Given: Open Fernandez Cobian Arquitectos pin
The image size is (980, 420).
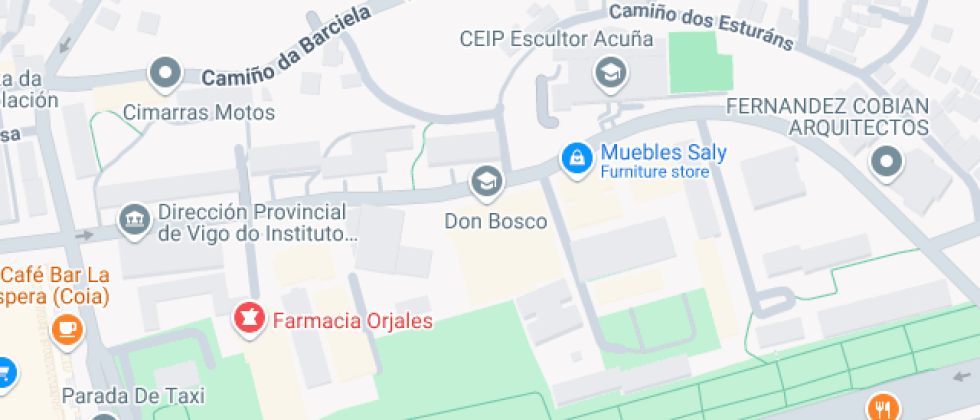Looking at the screenshot, I should pyautogui.click(x=886, y=162).
